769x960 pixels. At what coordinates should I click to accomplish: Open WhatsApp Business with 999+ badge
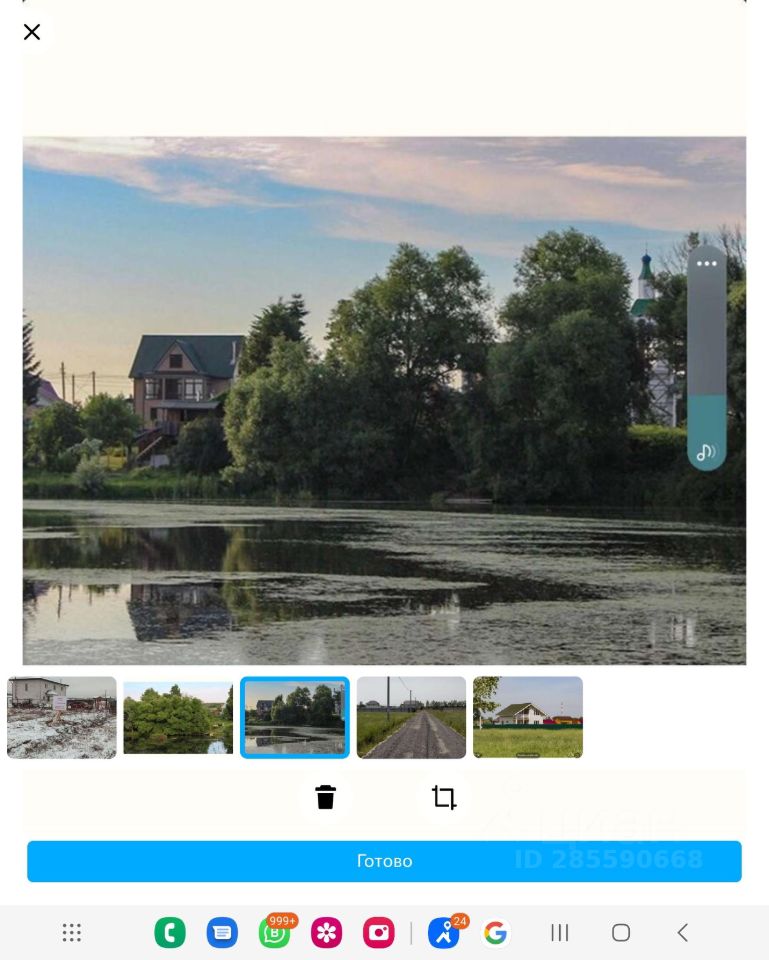(274, 933)
